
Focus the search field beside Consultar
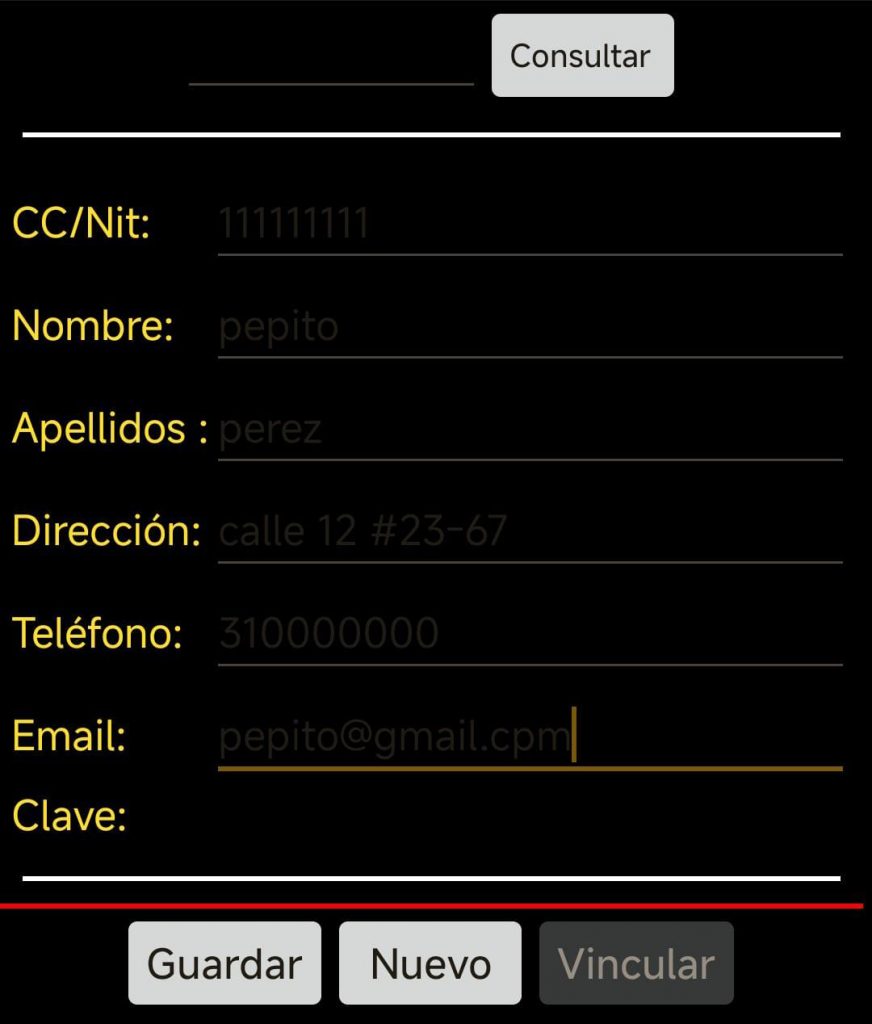coord(330,60)
